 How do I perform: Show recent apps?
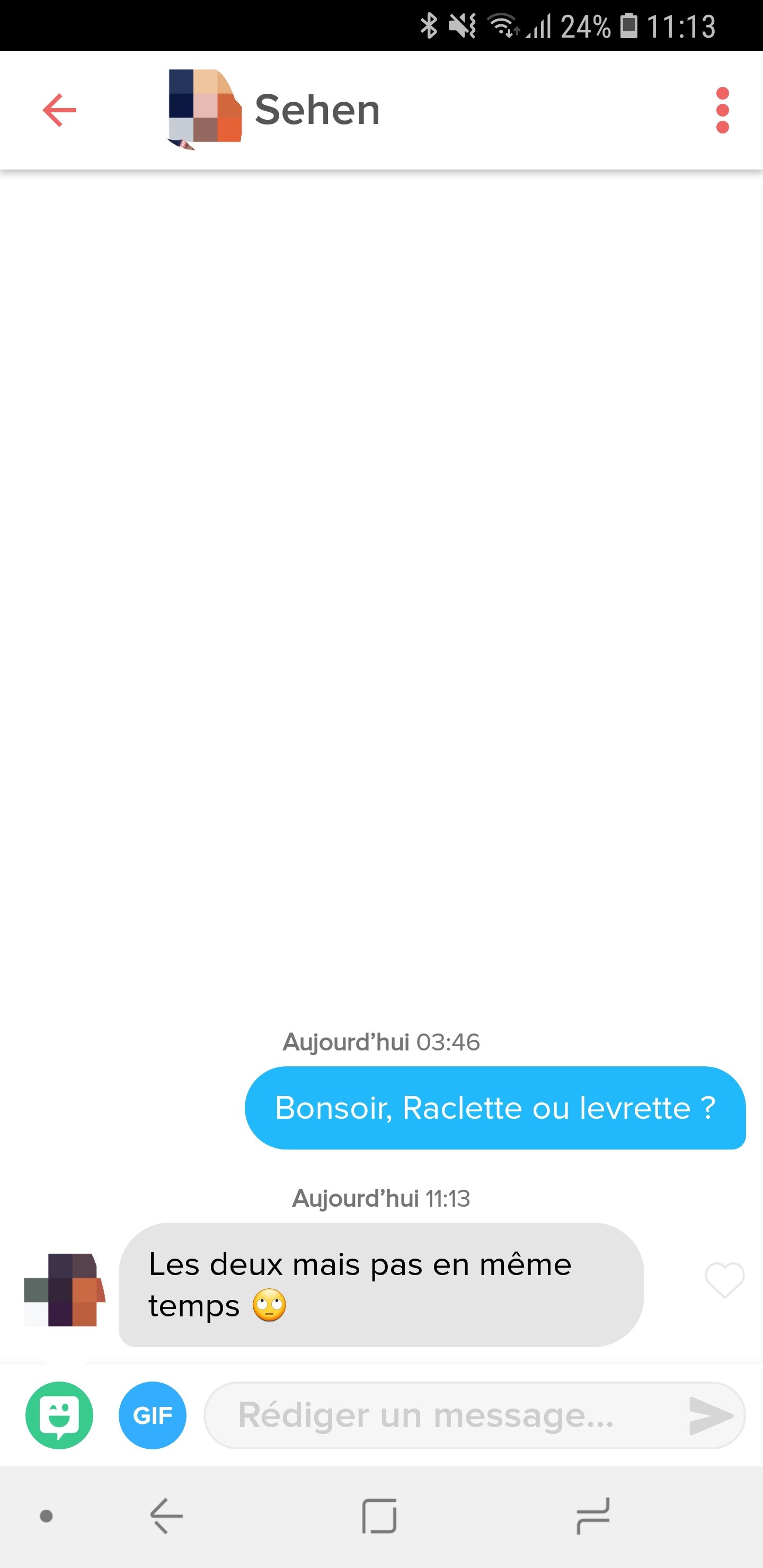[x=592, y=1516]
